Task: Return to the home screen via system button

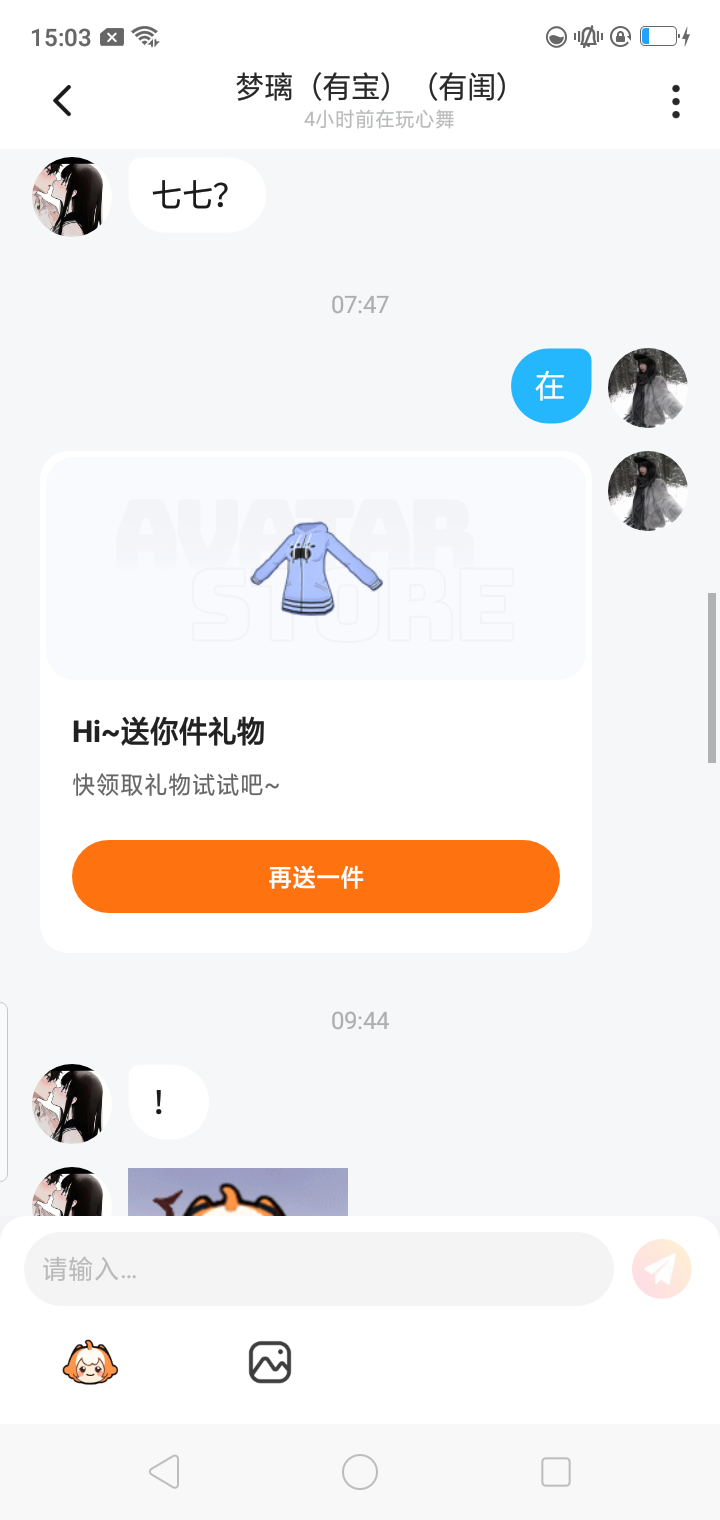Action: click(360, 1472)
